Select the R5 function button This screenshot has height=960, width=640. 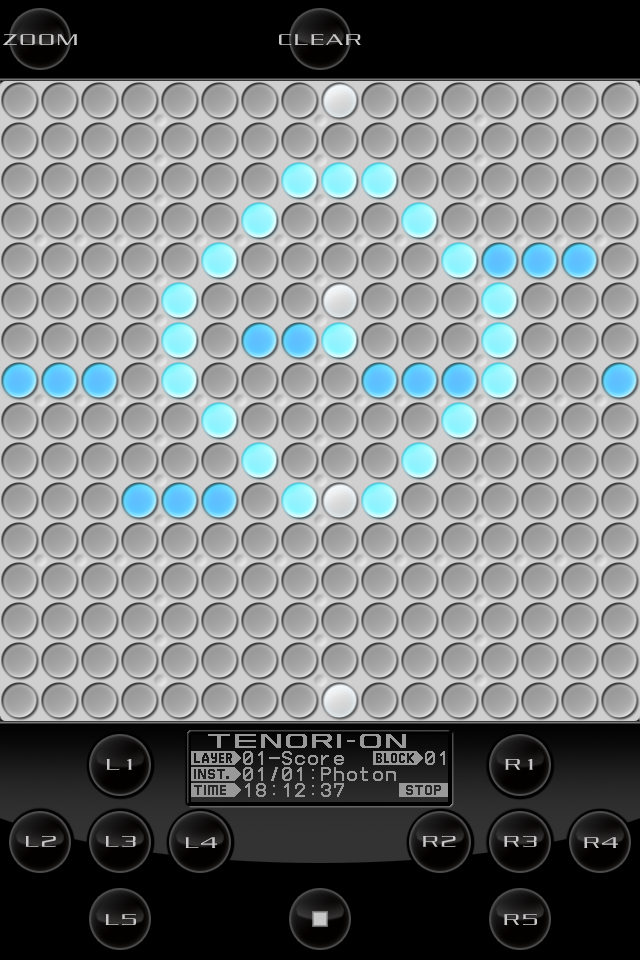pos(520,918)
